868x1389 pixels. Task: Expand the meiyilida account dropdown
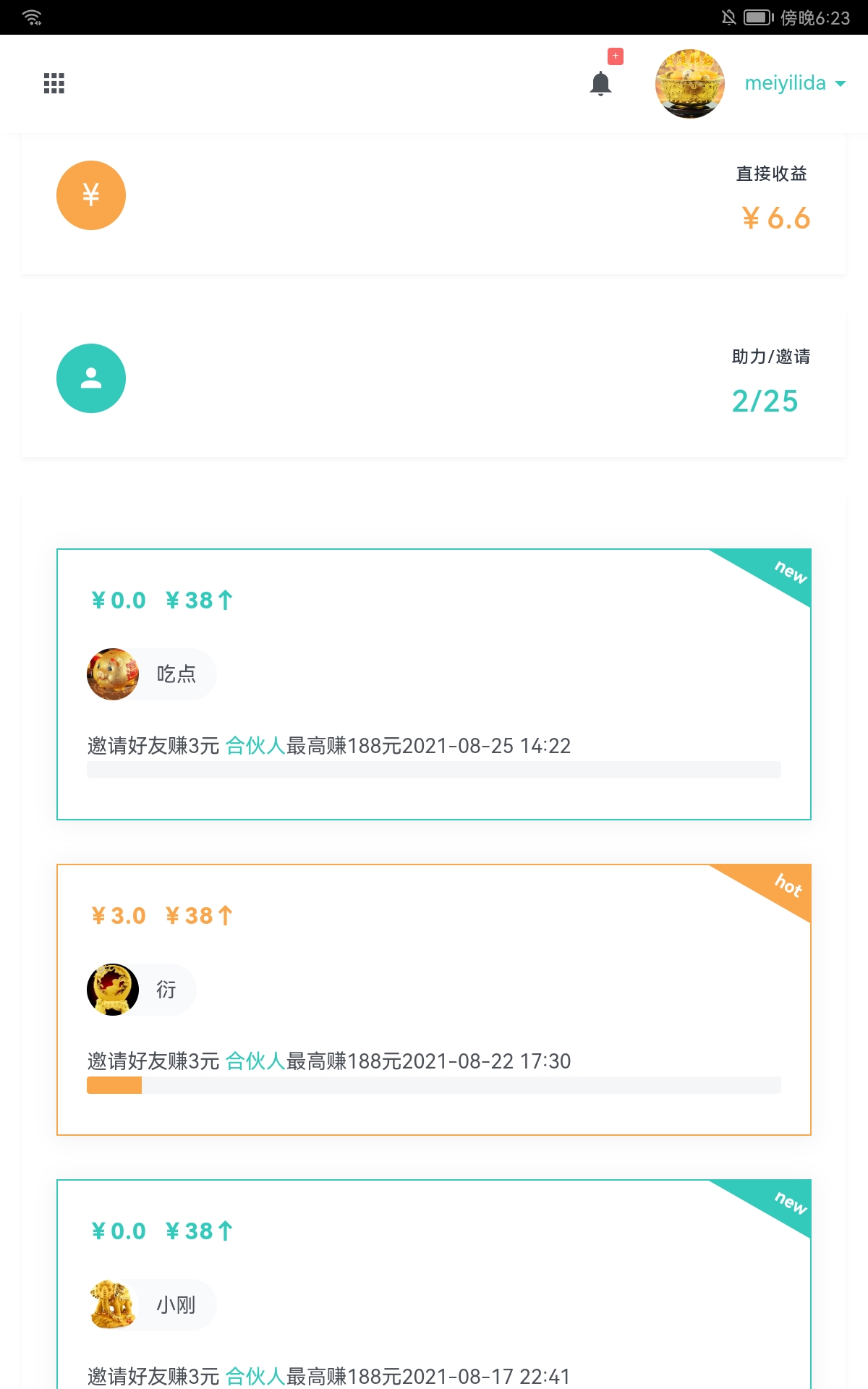795,83
